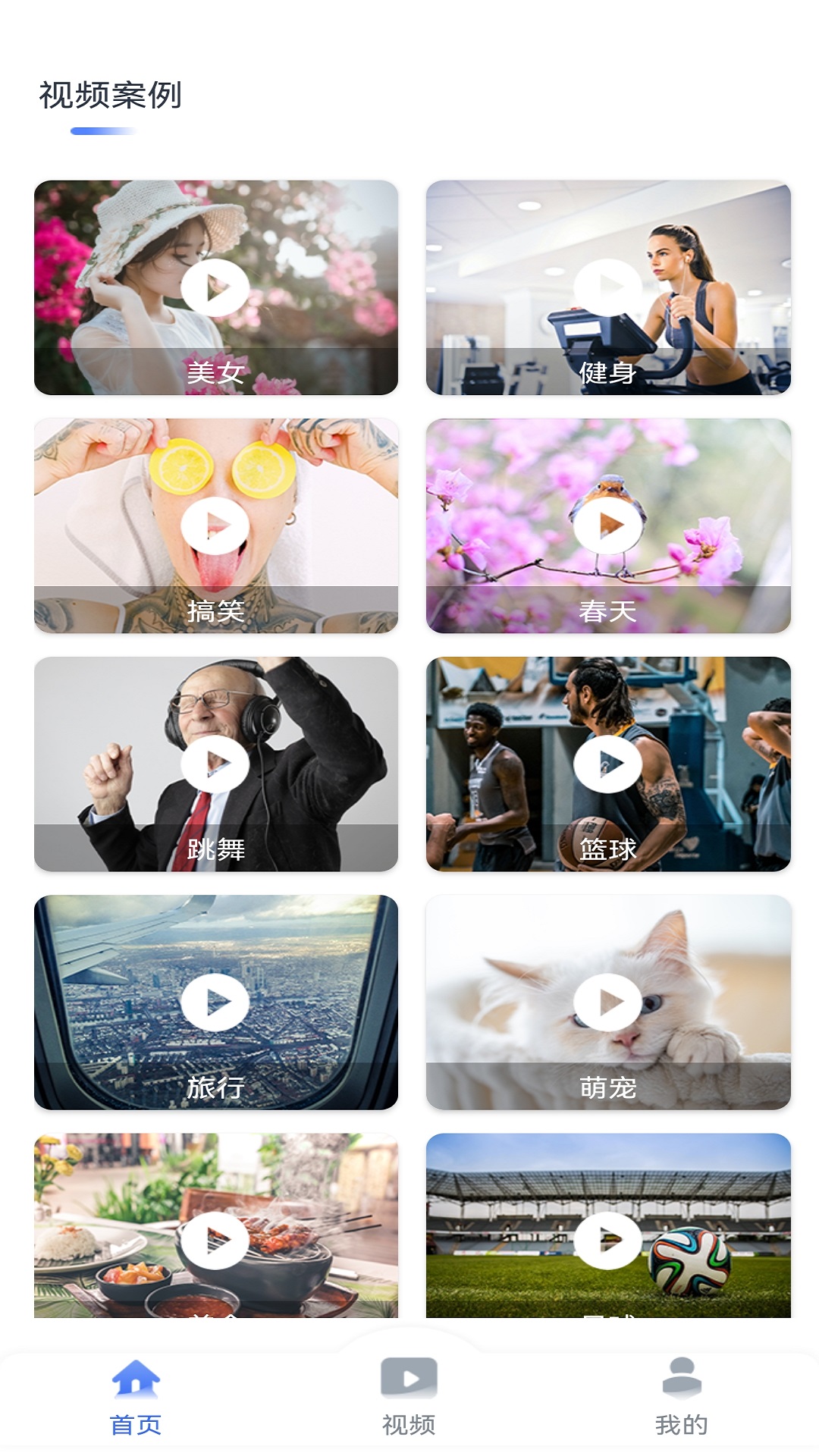The image size is (819, 1456).
Task: Open the 篮球 video card
Action: tap(607, 764)
